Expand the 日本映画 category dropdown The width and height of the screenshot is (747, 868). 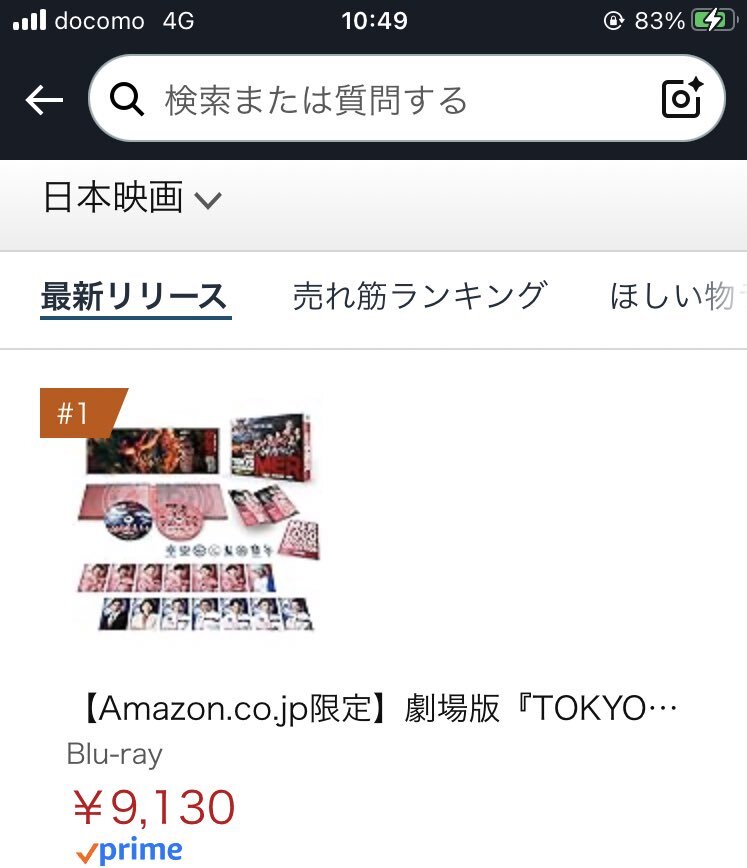pyautogui.click(x=131, y=198)
